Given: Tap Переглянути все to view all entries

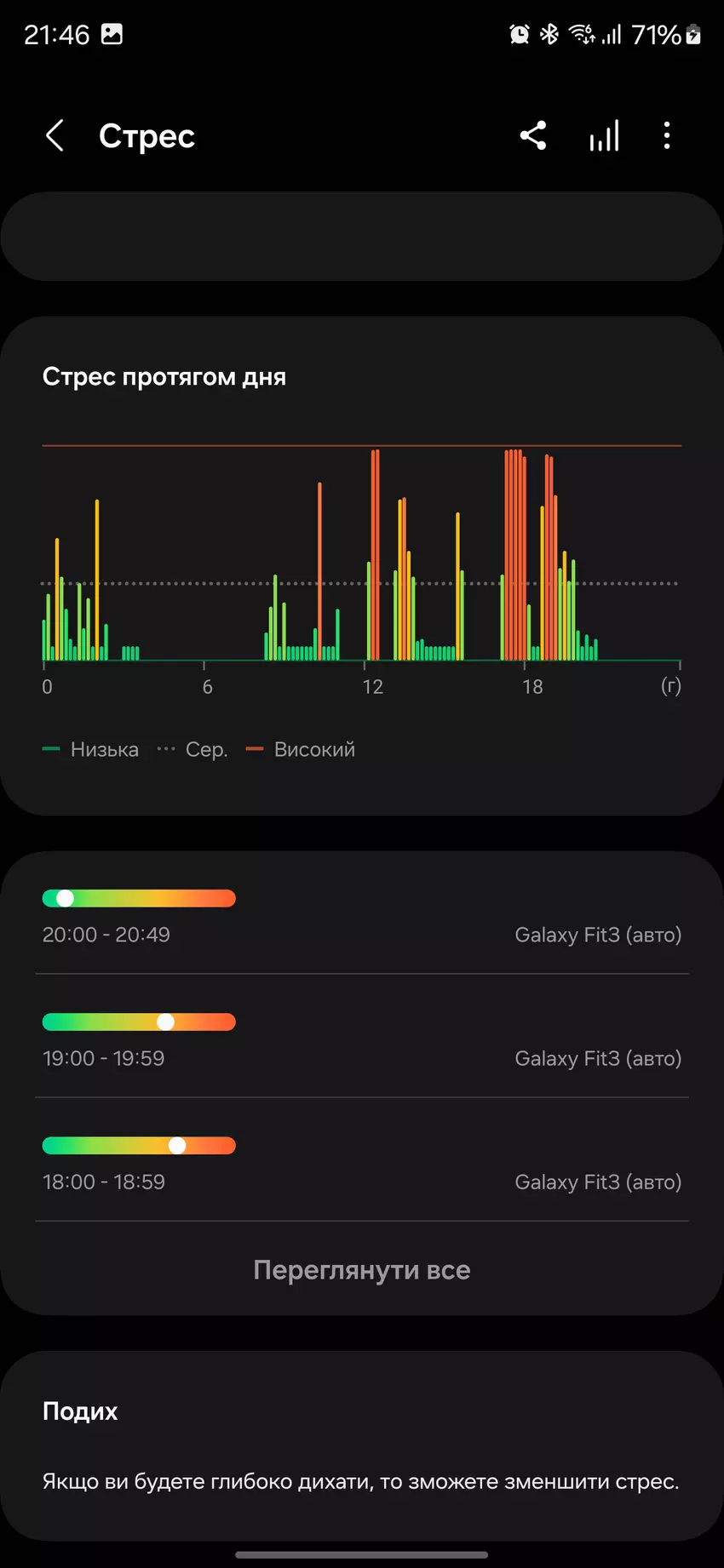Looking at the screenshot, I should point(361,1270).
